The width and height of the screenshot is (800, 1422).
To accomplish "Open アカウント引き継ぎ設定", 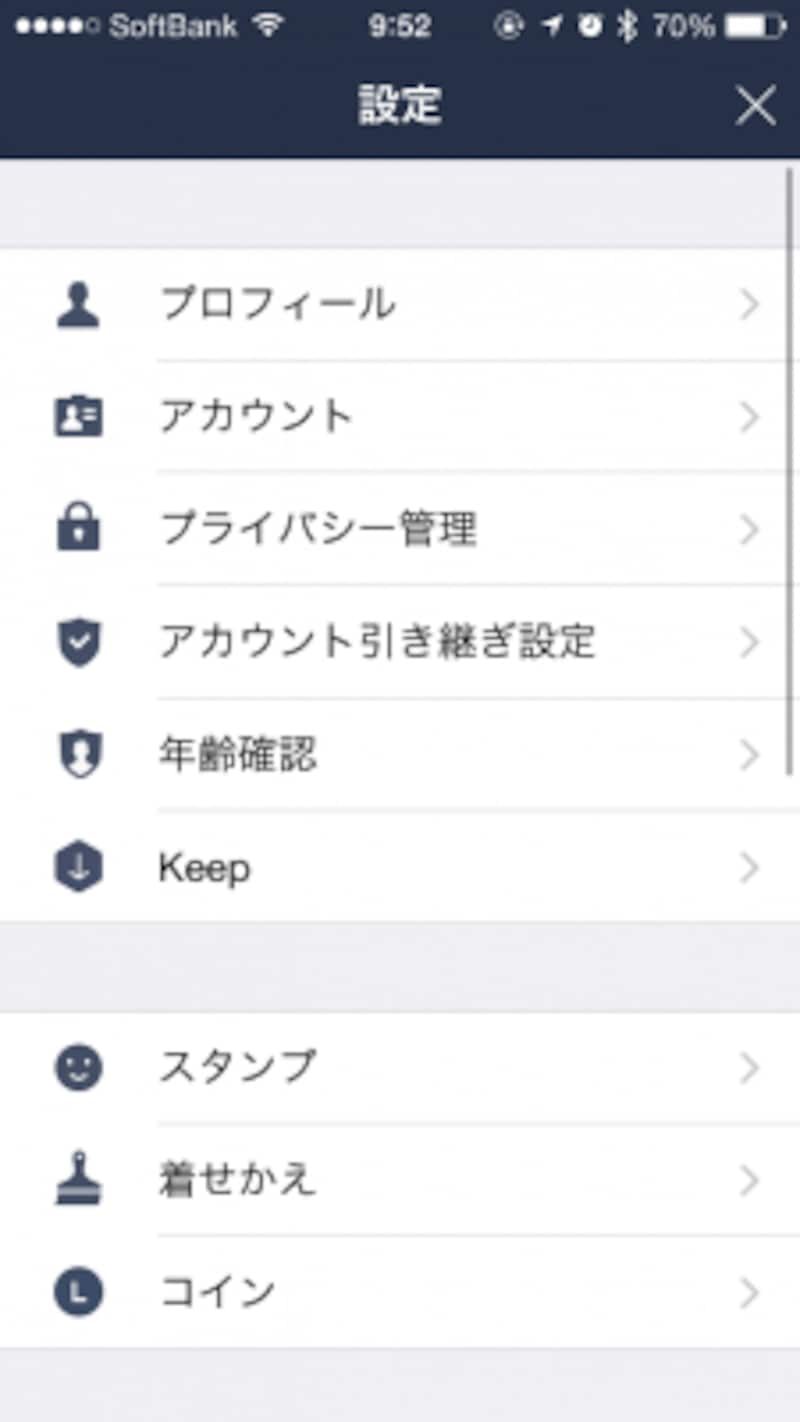I will (x=400, y=642).
